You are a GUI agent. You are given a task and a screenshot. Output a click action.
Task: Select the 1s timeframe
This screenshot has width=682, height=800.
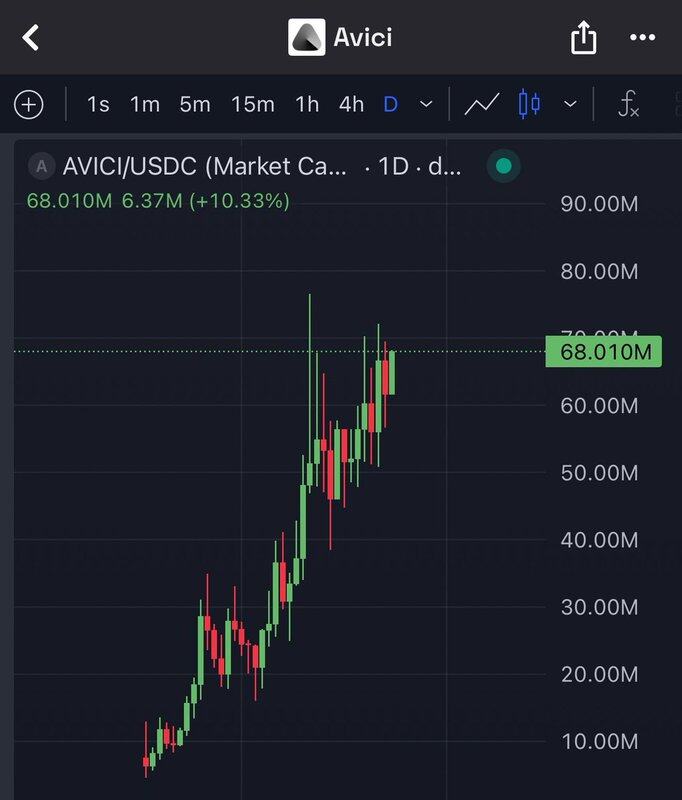click(x=98, y=104)
